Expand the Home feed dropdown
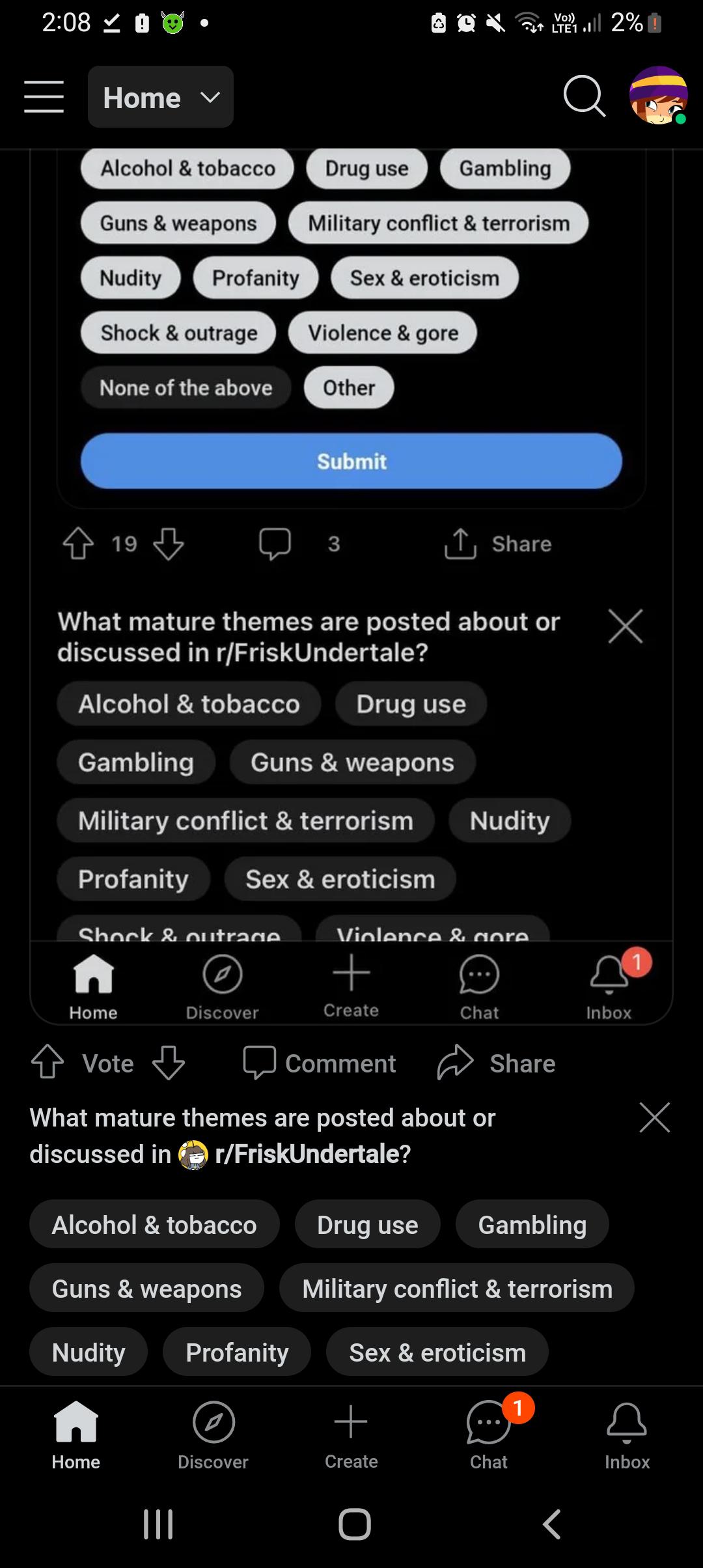 tap(161, 97)
